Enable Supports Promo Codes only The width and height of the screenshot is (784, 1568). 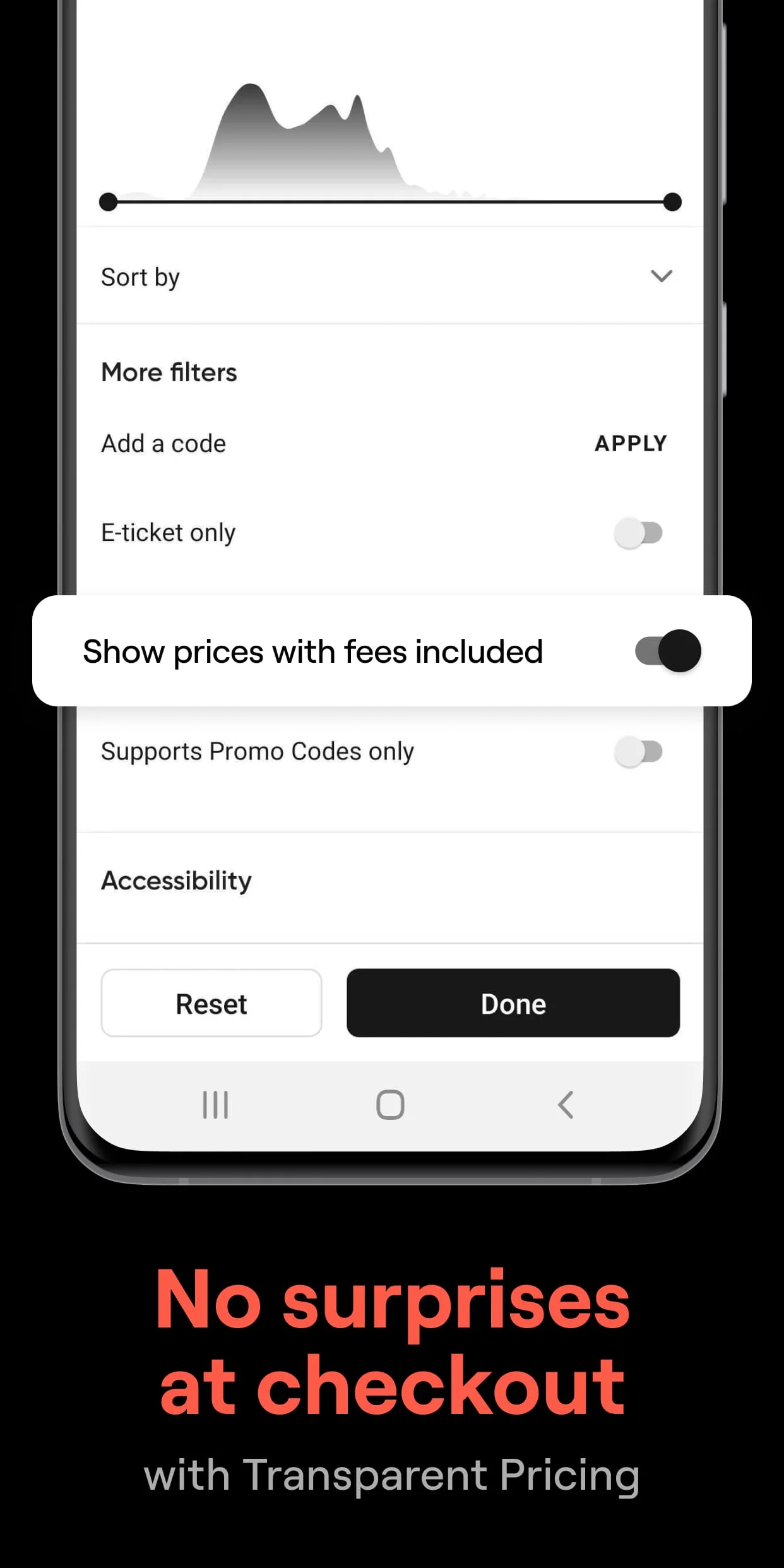[638, 752]
